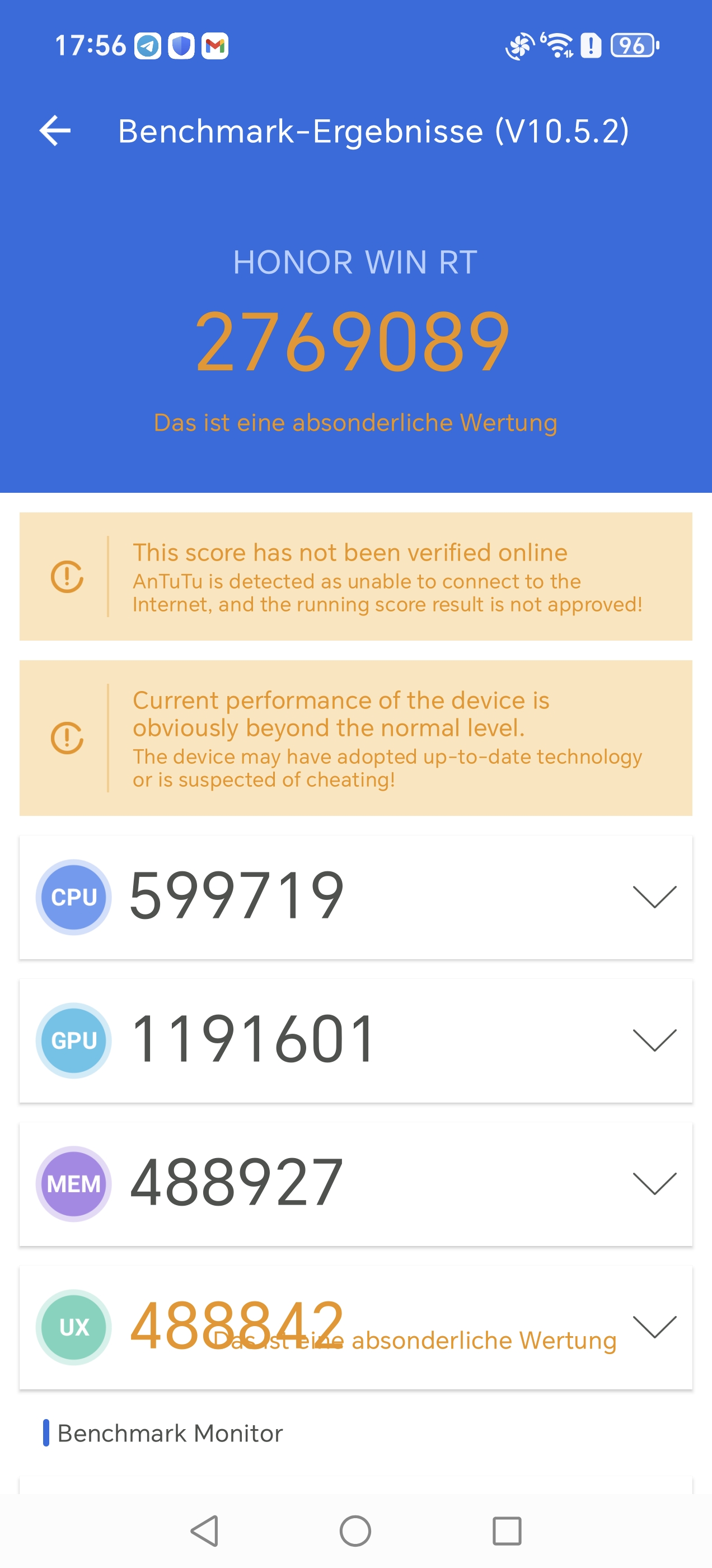Expand the MEM score details
The height and width of the screenshot is (1568, 712).
[x=654, y=1183]
